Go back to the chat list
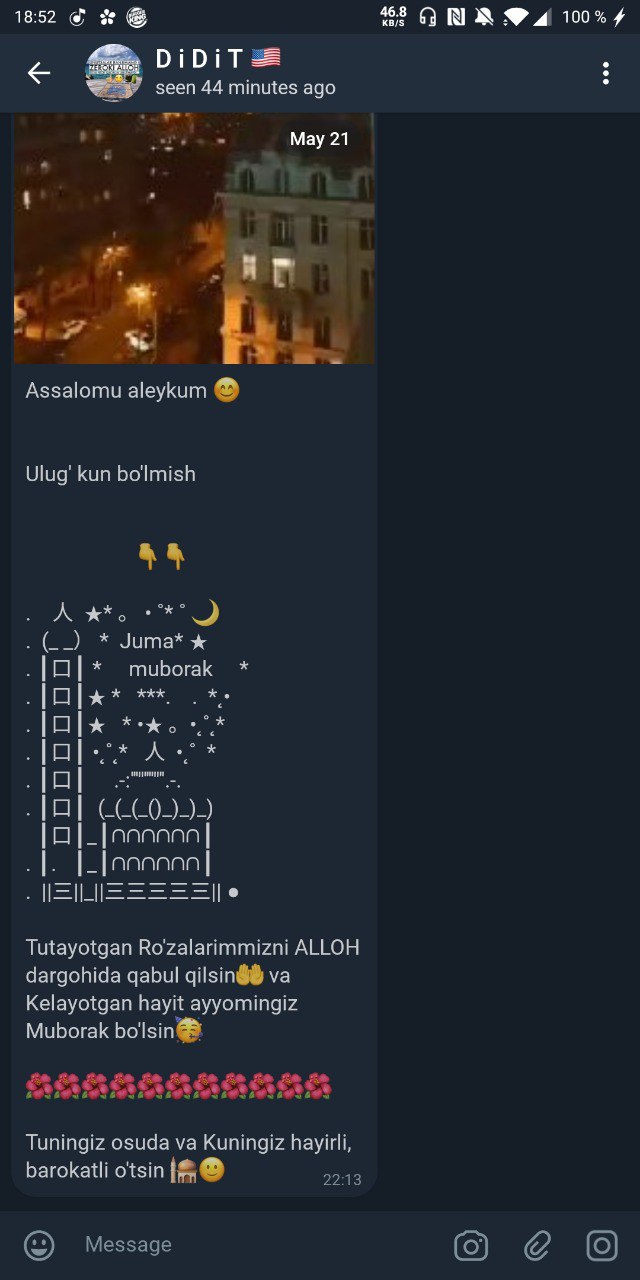 39,73
